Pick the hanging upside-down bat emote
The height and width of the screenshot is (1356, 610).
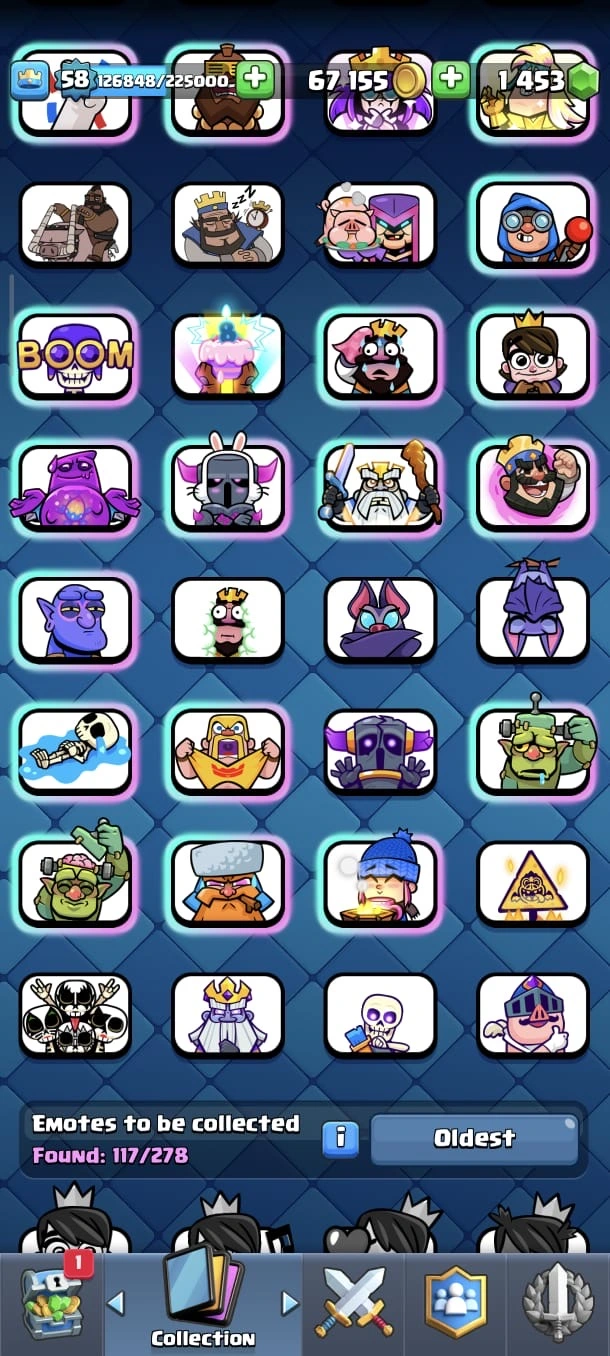[x=533, y=619]
